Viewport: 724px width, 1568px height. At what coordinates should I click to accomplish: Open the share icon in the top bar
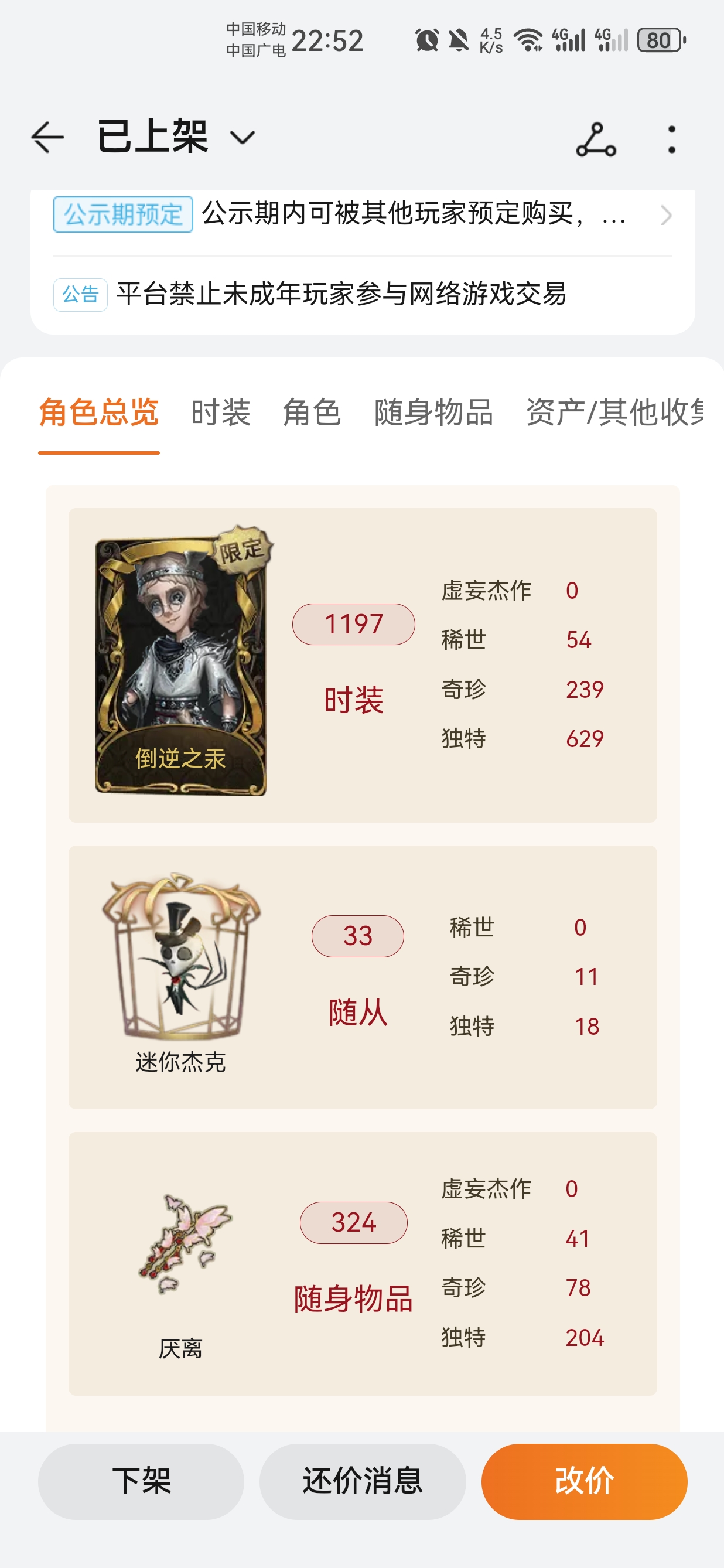[x=596, y=139]
